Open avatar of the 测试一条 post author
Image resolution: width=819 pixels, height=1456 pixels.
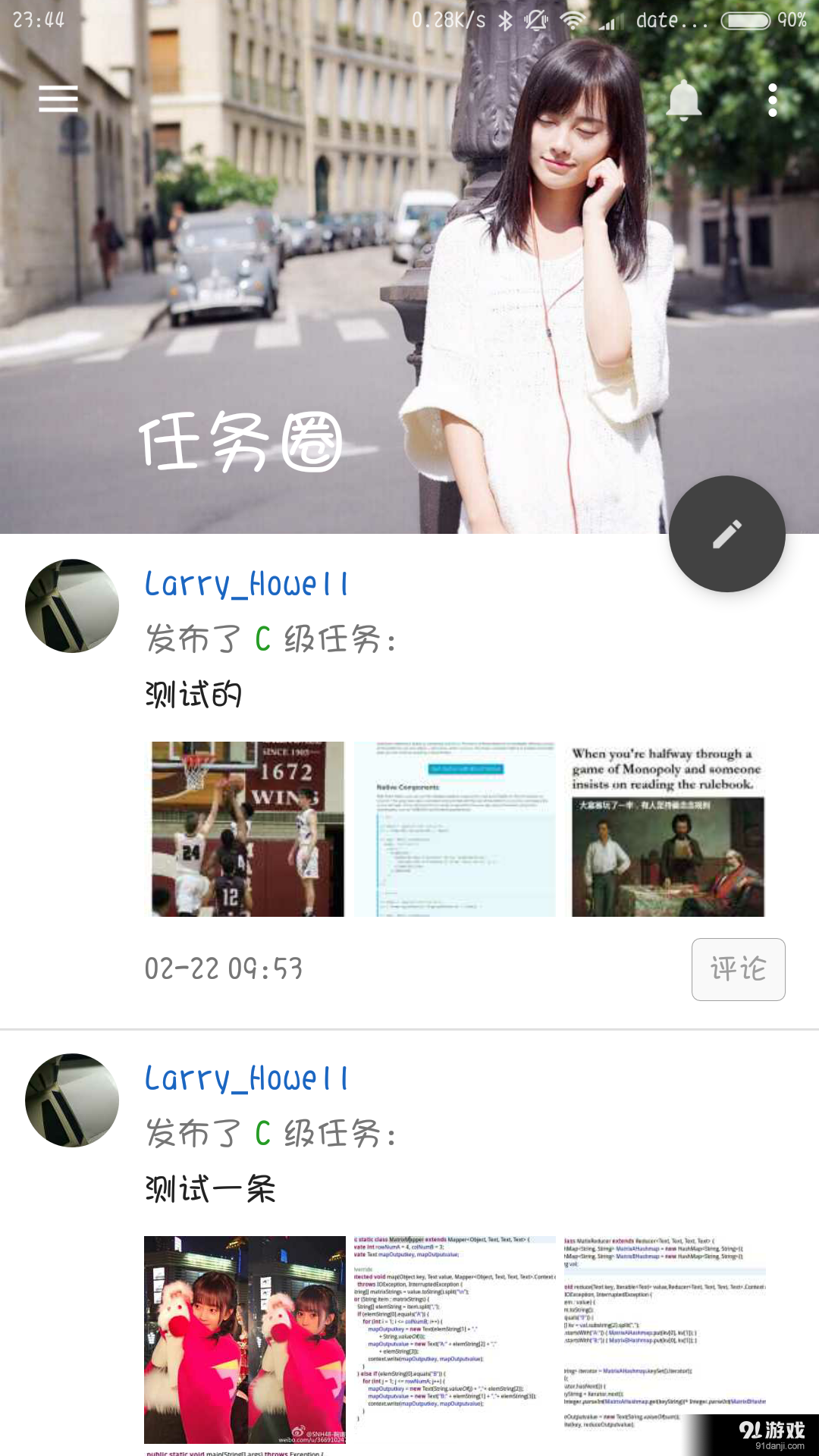coord(72,1100)
